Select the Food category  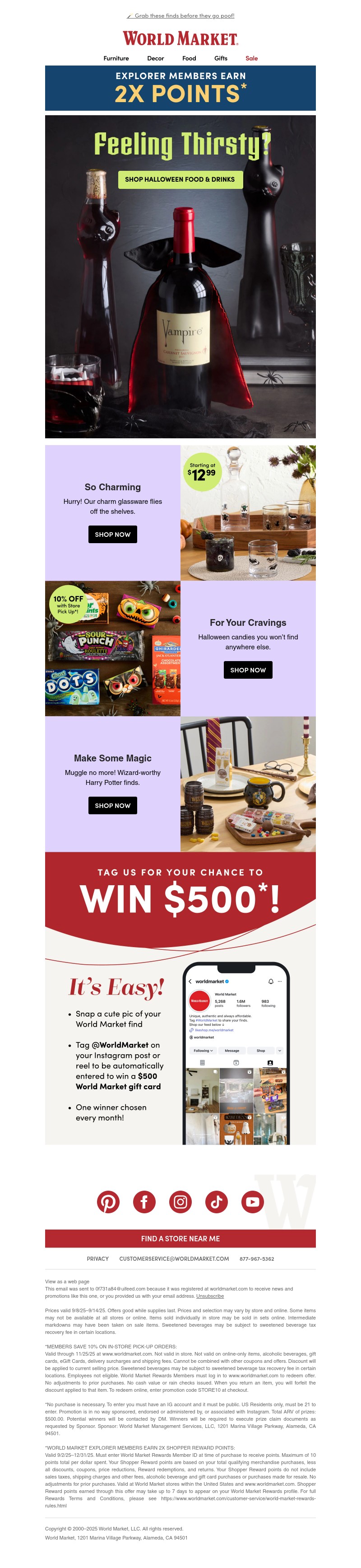pos(189,58)
